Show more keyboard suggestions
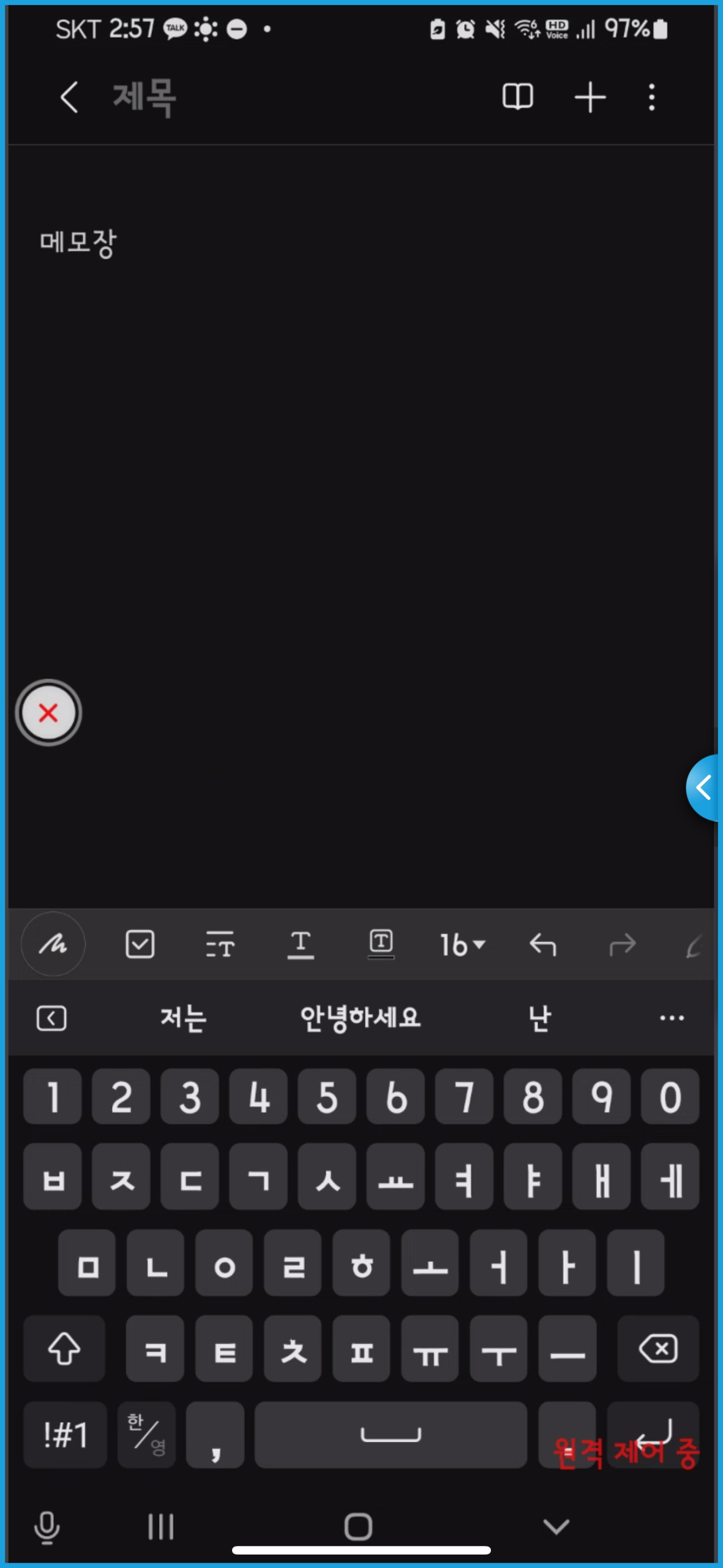The image size is (723, 1568). click(672, 1018)
